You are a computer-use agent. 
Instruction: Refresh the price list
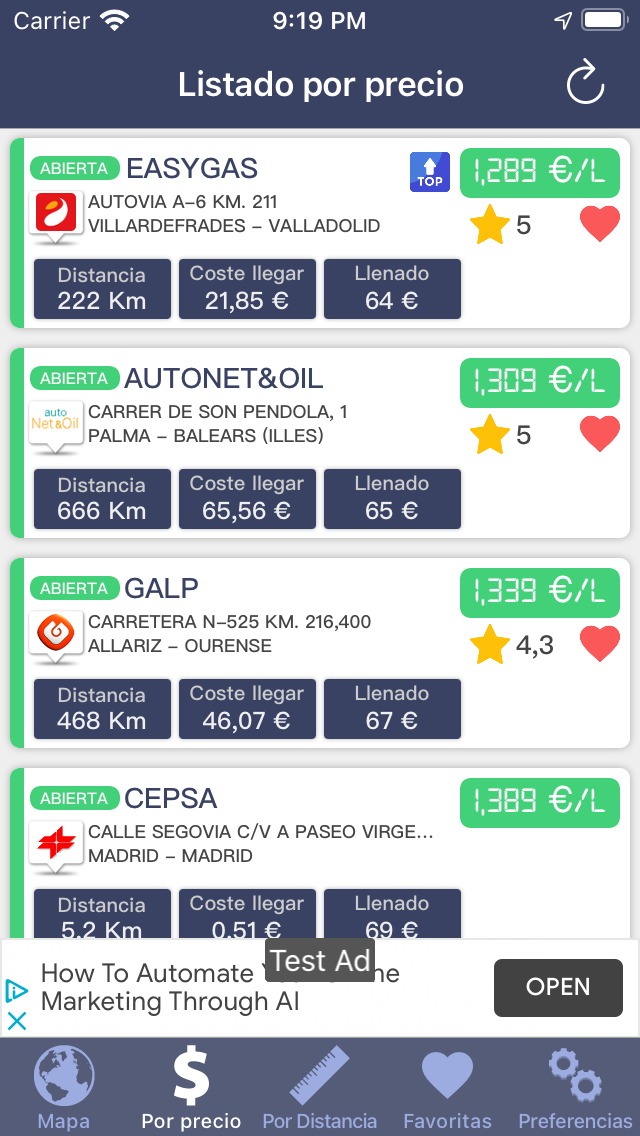[585, 84]
